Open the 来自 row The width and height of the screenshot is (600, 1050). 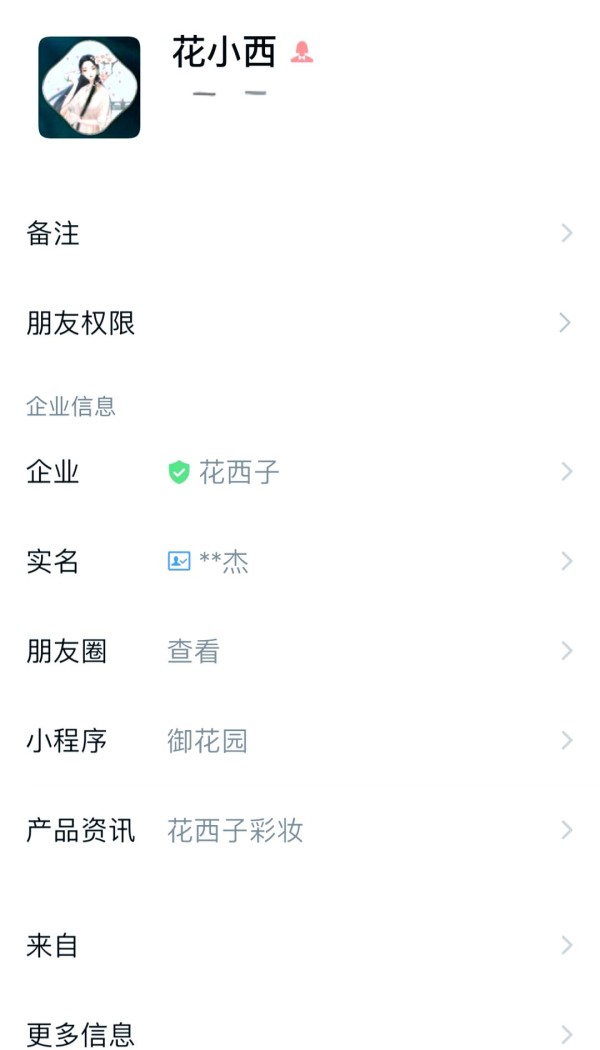pyautogui.click(x=300, y=945)
